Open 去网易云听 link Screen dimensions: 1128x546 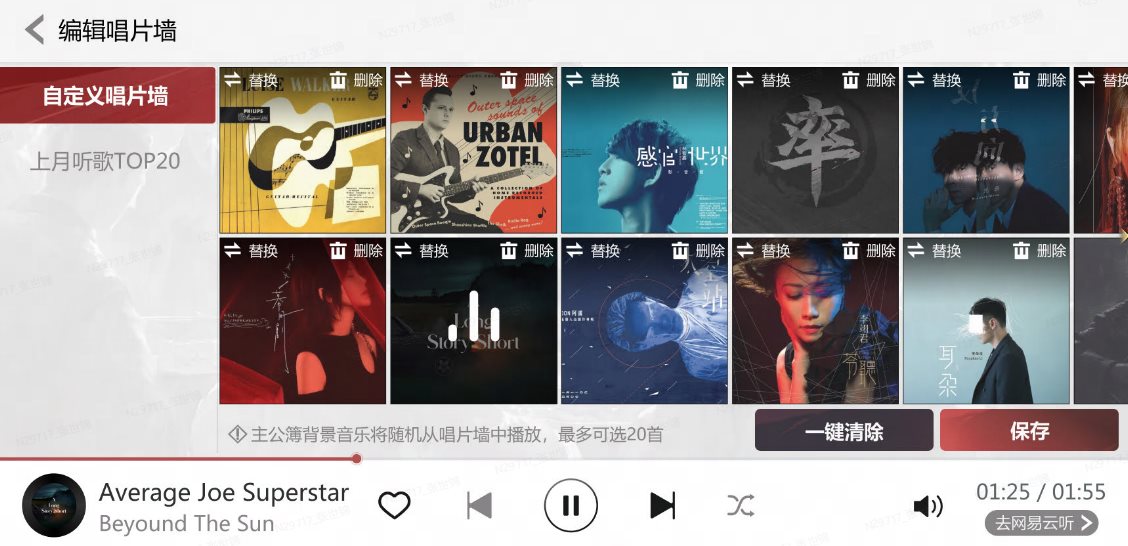[x=1041, y=523]
